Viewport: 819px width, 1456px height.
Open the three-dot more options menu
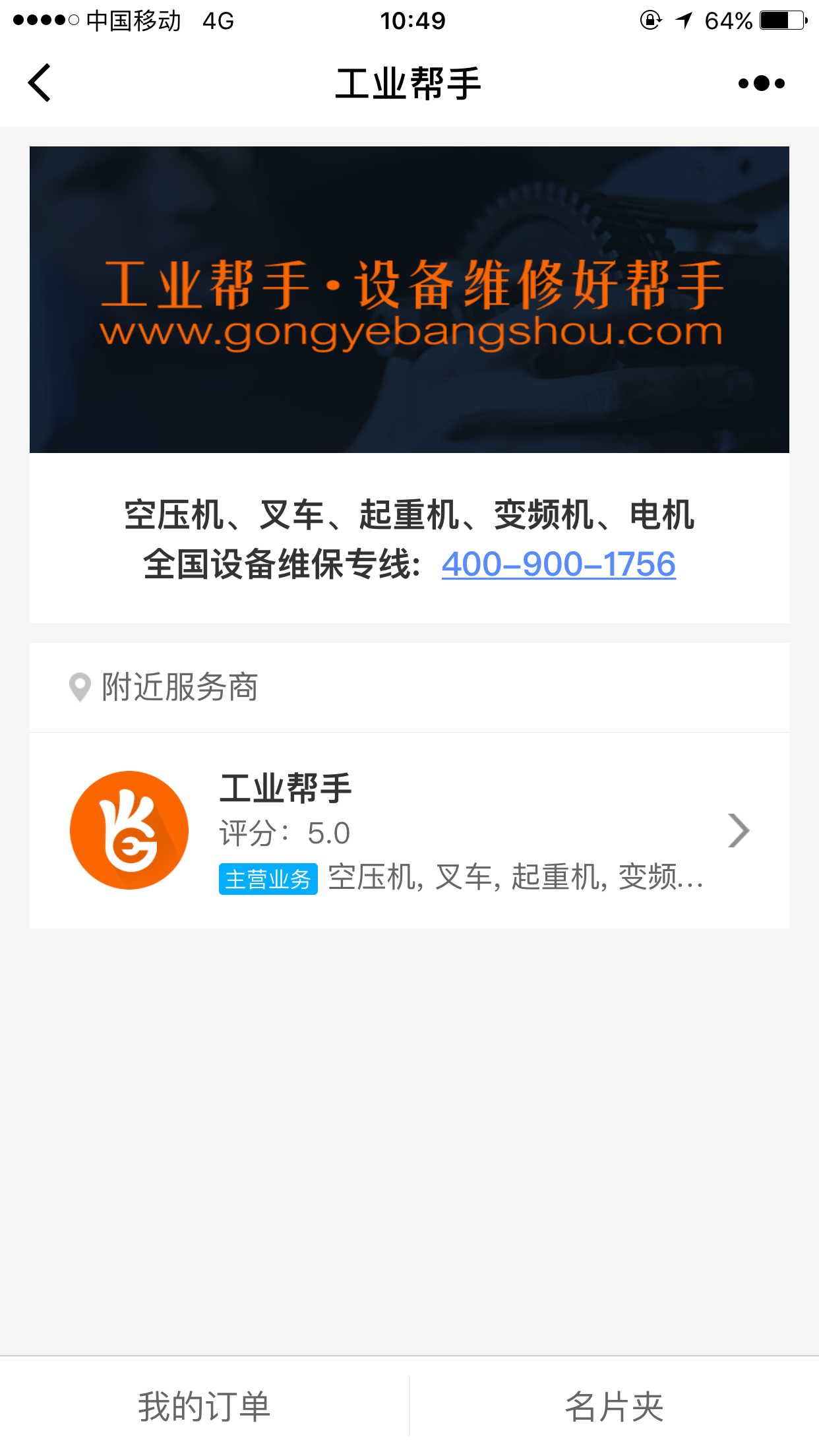pos(762,83)
